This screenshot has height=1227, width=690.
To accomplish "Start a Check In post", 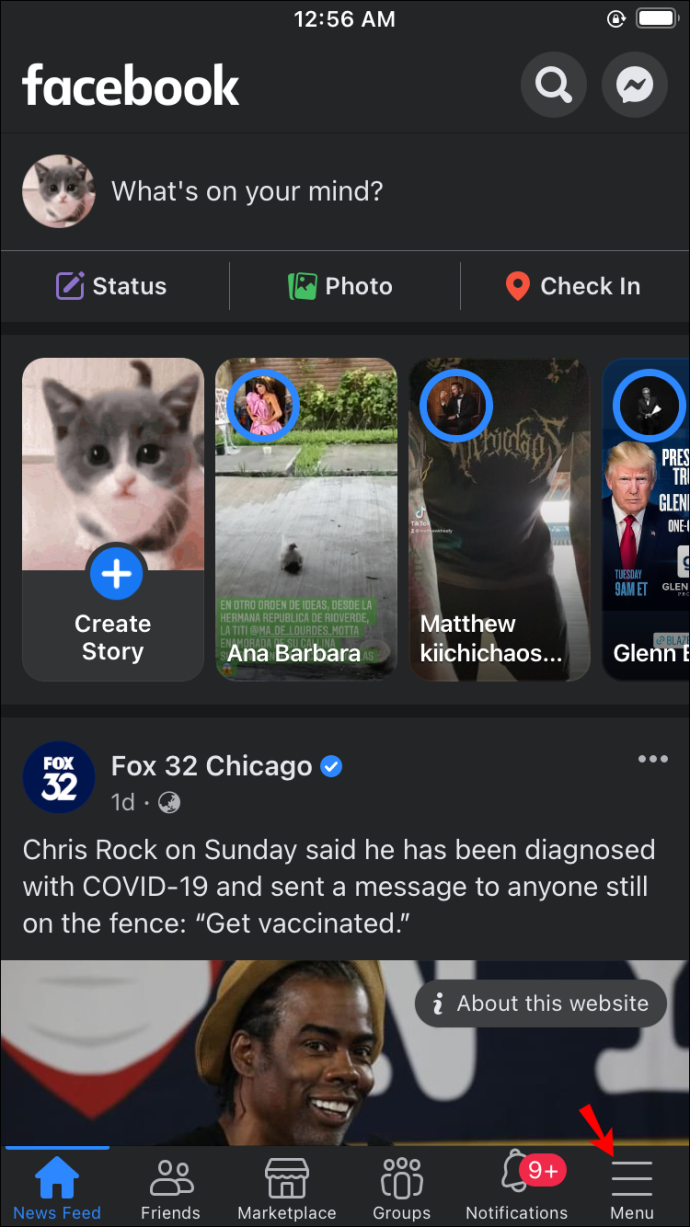I will 573,286.
